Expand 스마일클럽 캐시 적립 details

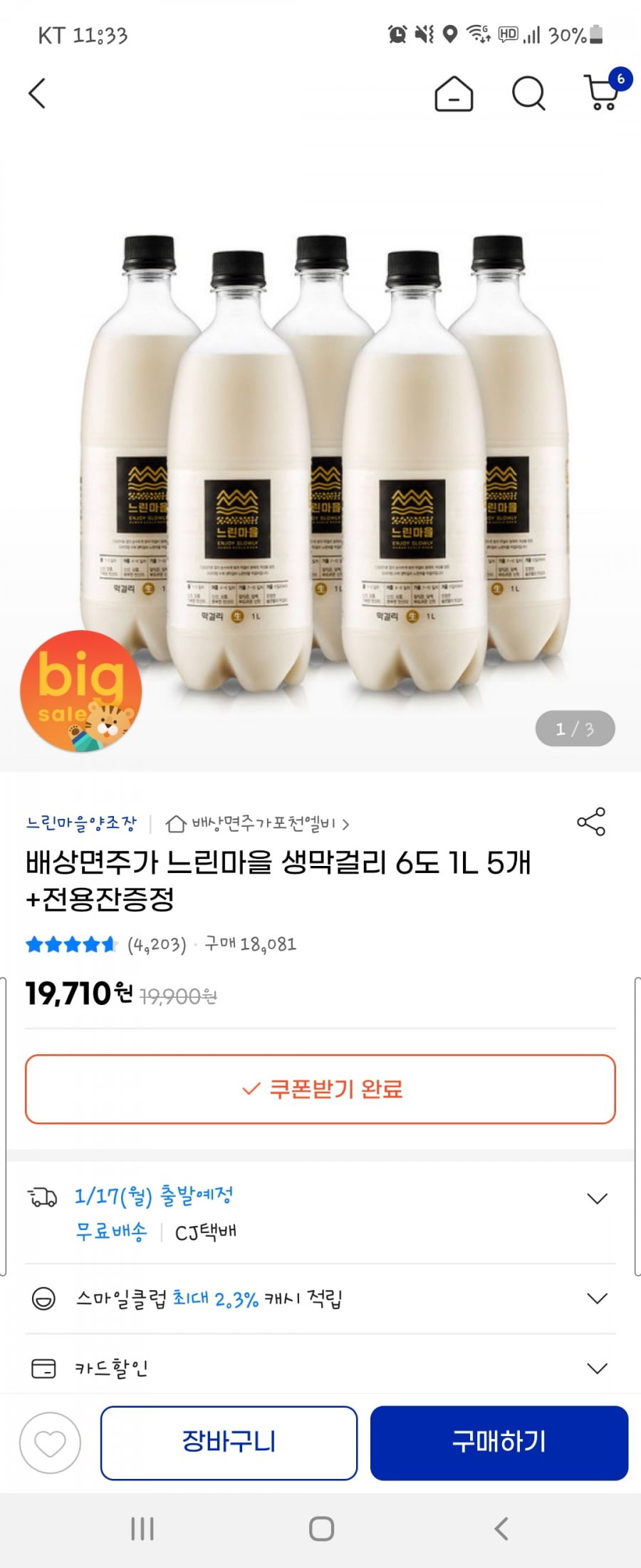pyautogui.click(x=597, y=1298)
